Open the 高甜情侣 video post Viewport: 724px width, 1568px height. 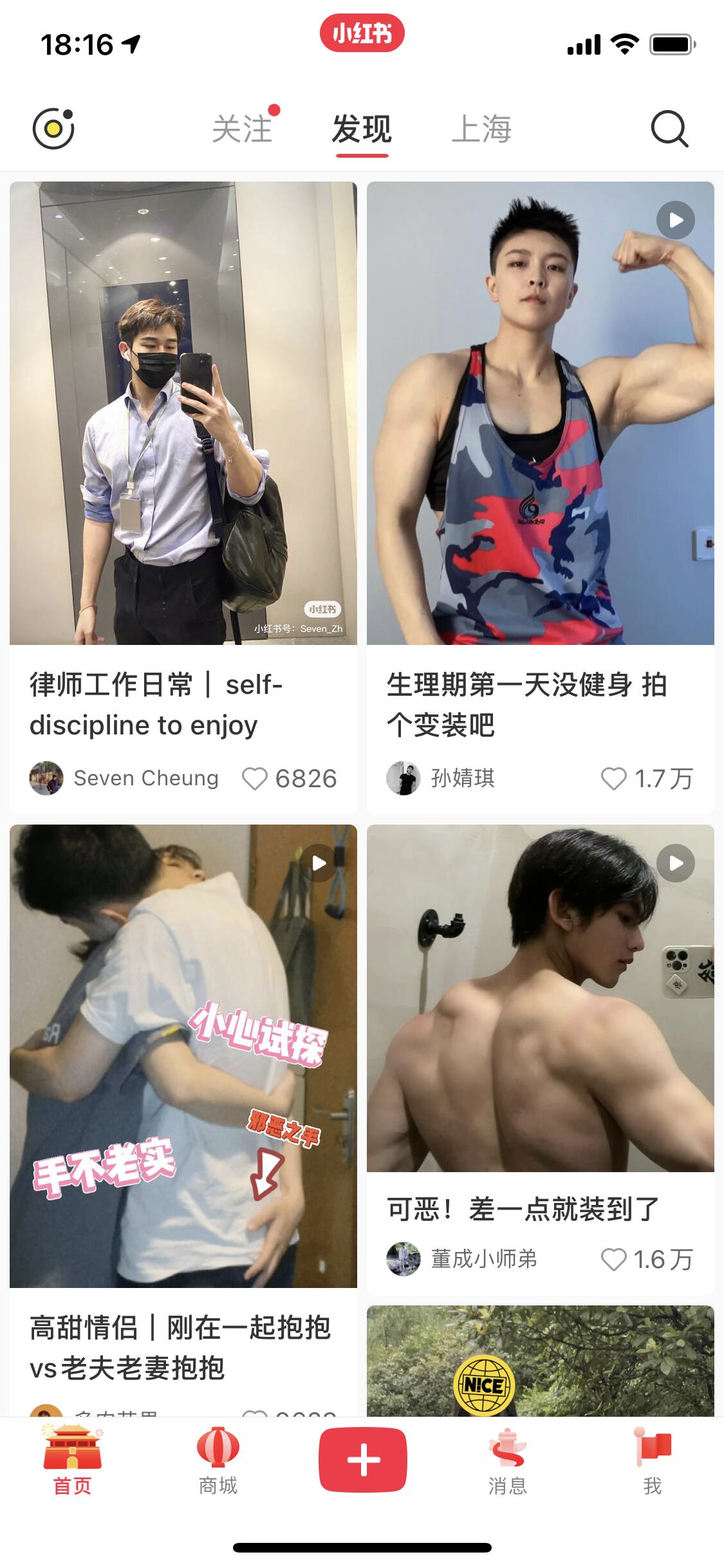pos(183,1056)
